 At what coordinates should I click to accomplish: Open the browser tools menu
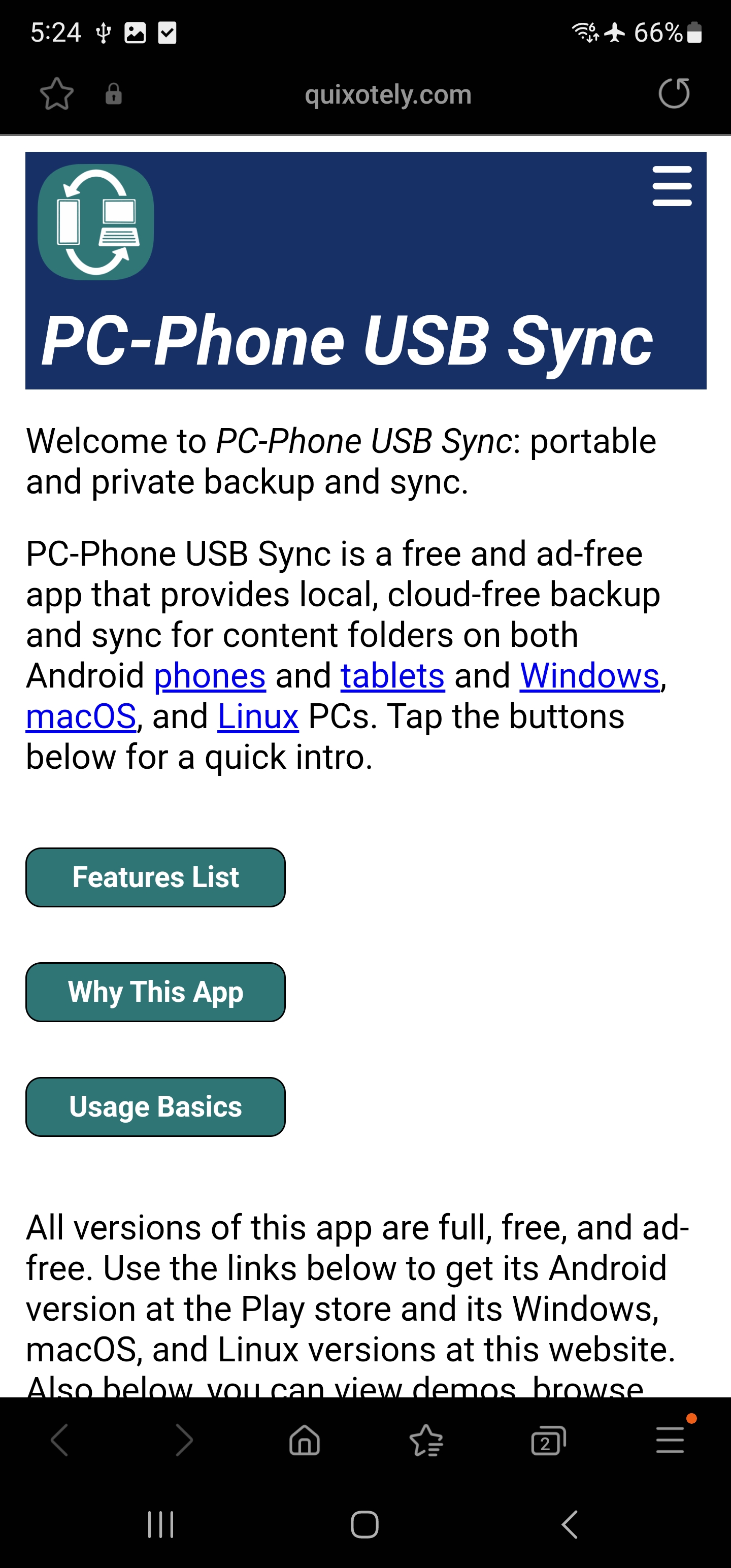click(670, 1441)
